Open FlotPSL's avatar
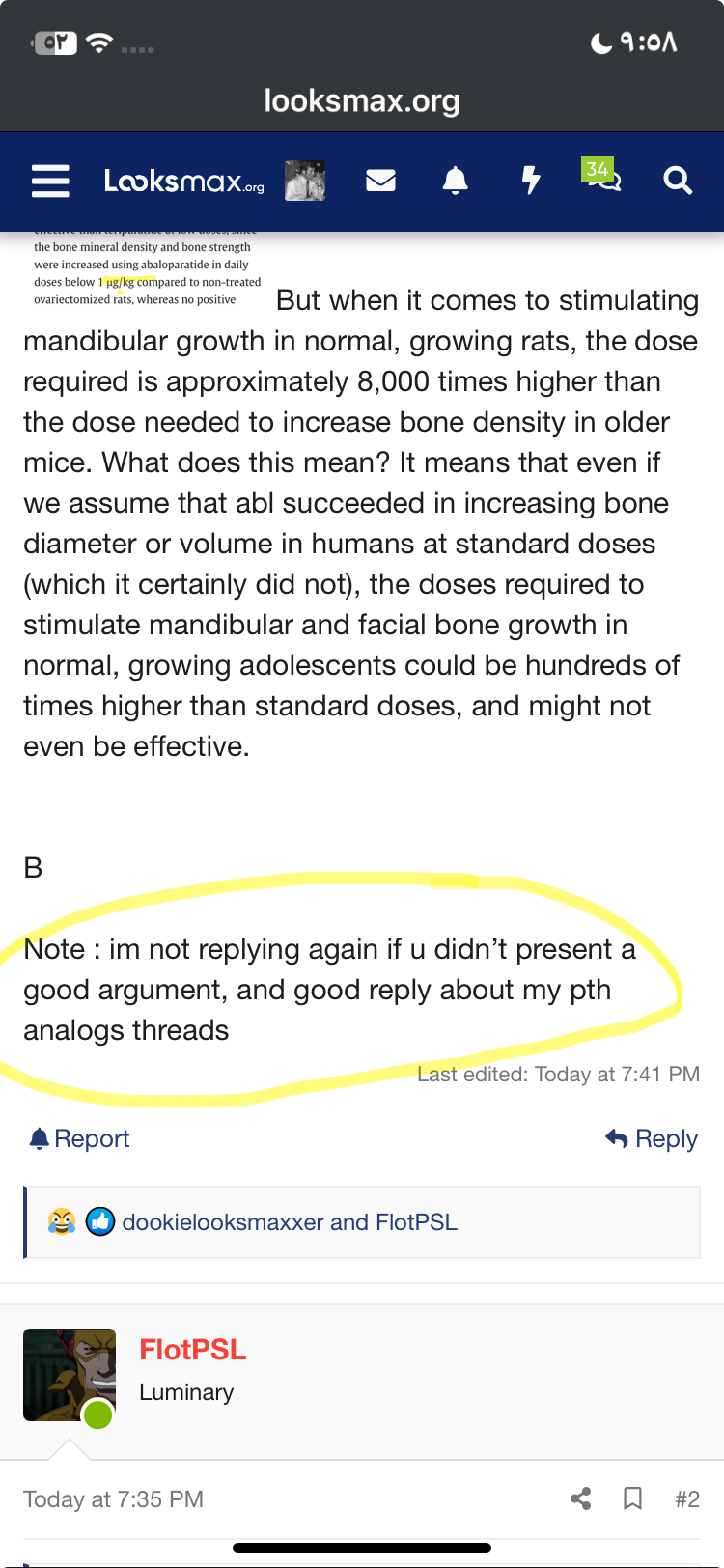The width and height of the screenshot is (724, 1568). (70, 1375)
